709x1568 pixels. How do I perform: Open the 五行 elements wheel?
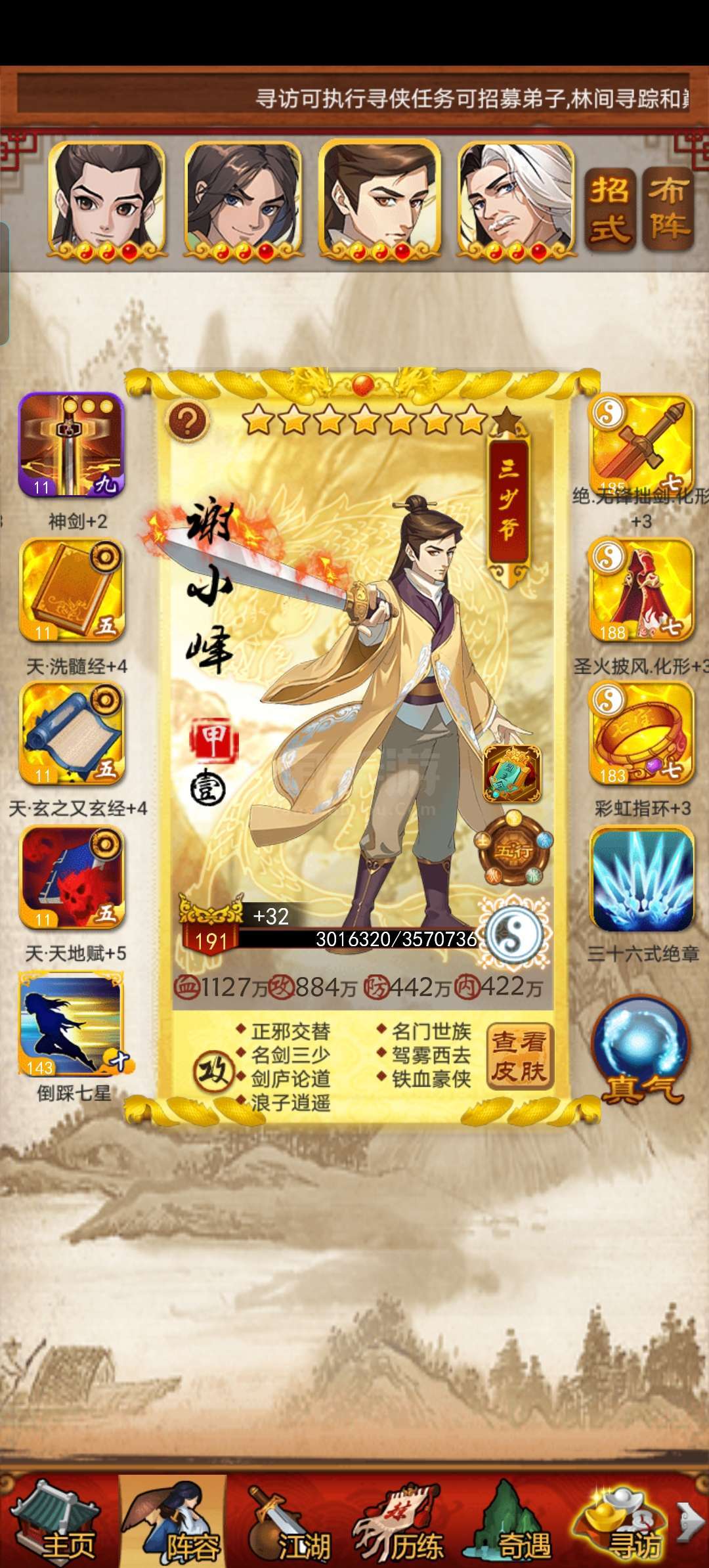pyautogui.click(x=515, y=849)
